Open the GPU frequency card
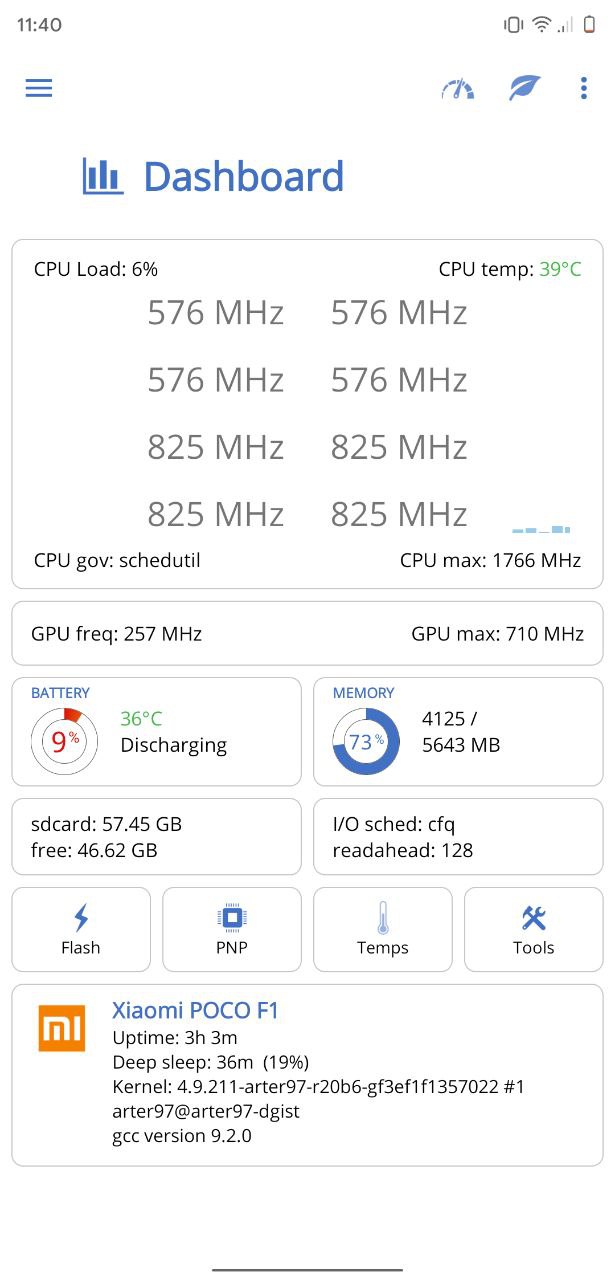Image resolution: width=615 pixels, height=1280 pixels. click(307, 633)
